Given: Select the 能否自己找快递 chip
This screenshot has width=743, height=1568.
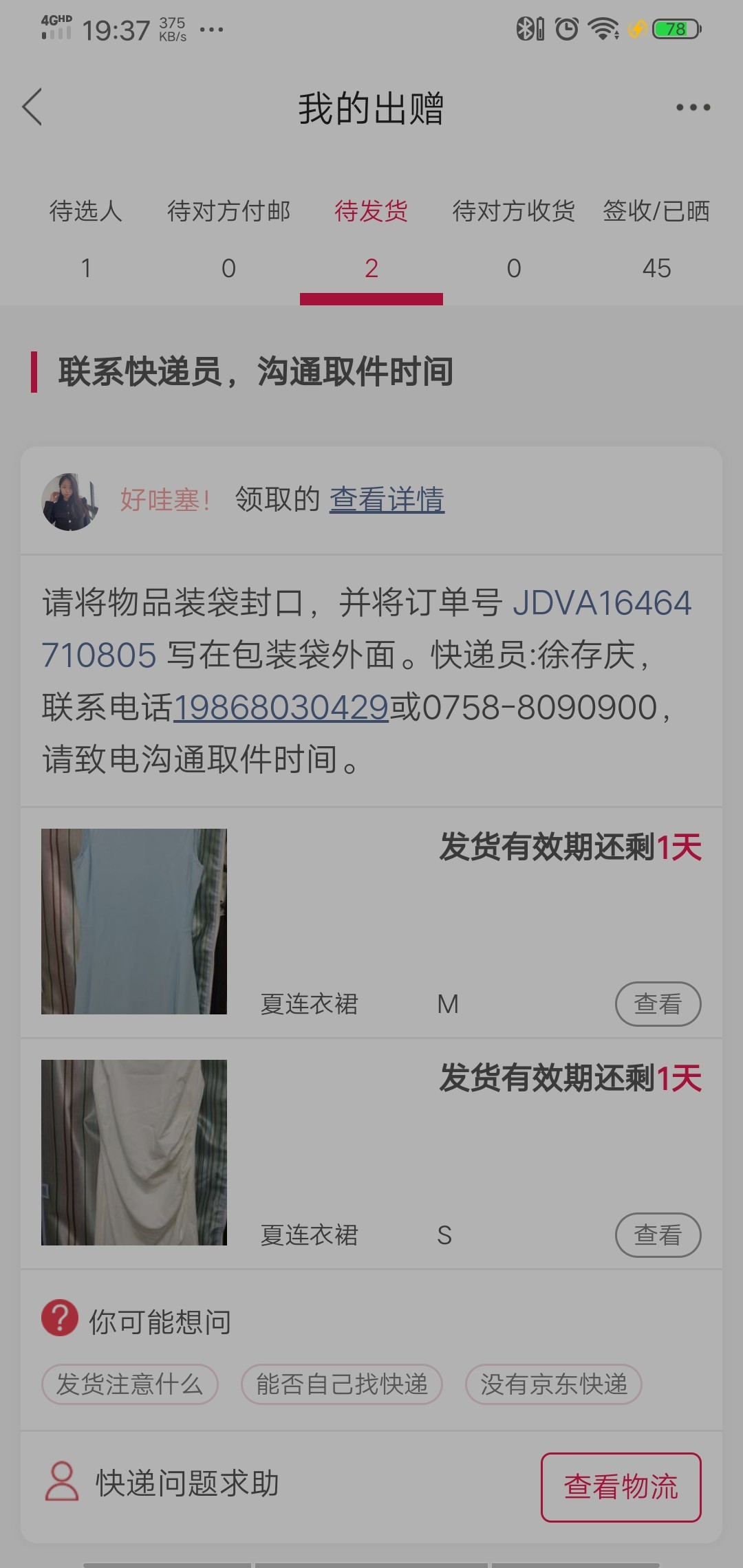Looking at the screenshot, I should (342, 1384).
